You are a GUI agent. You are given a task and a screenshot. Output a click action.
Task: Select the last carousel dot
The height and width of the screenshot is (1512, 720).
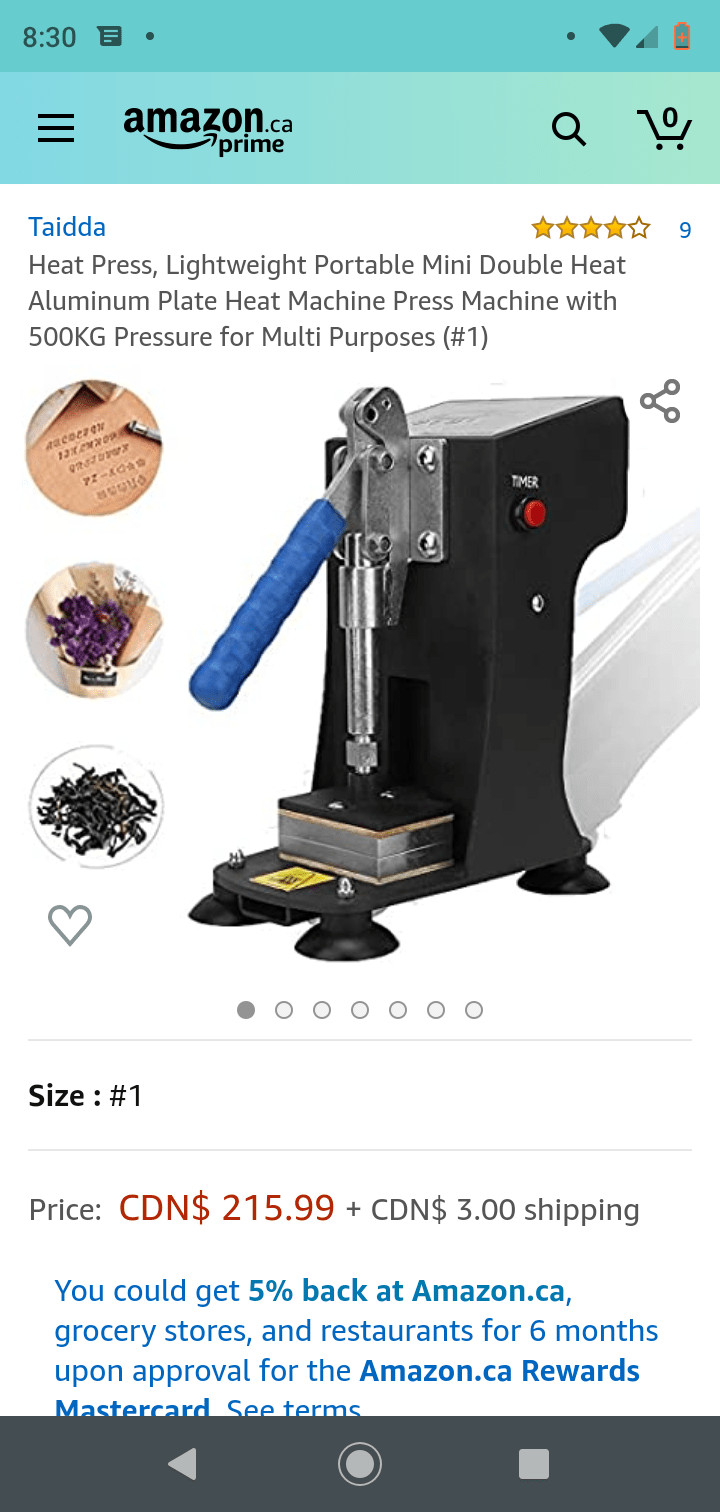[473, 1010]
